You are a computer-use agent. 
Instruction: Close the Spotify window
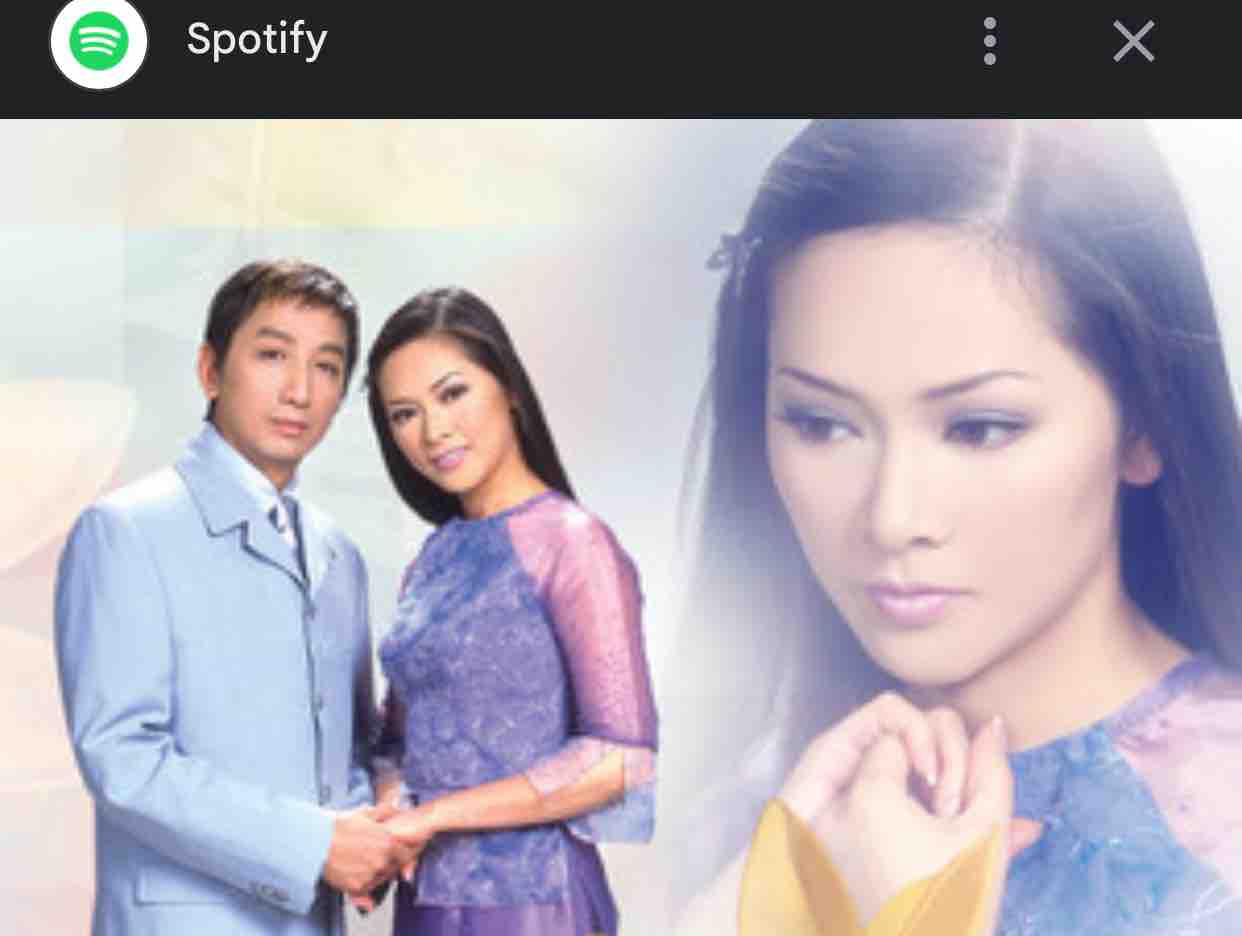tap(1133, 42)
